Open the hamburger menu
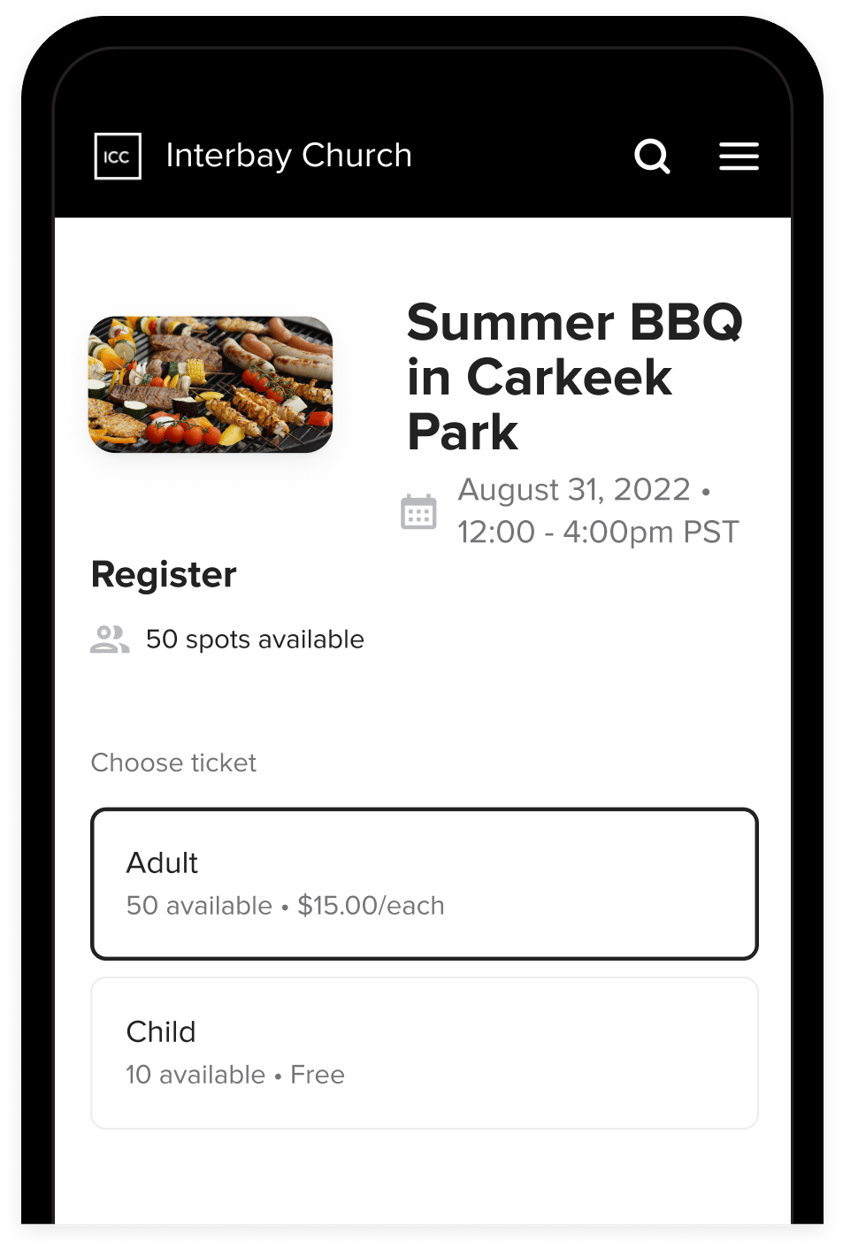 click(x=739, y=156)
